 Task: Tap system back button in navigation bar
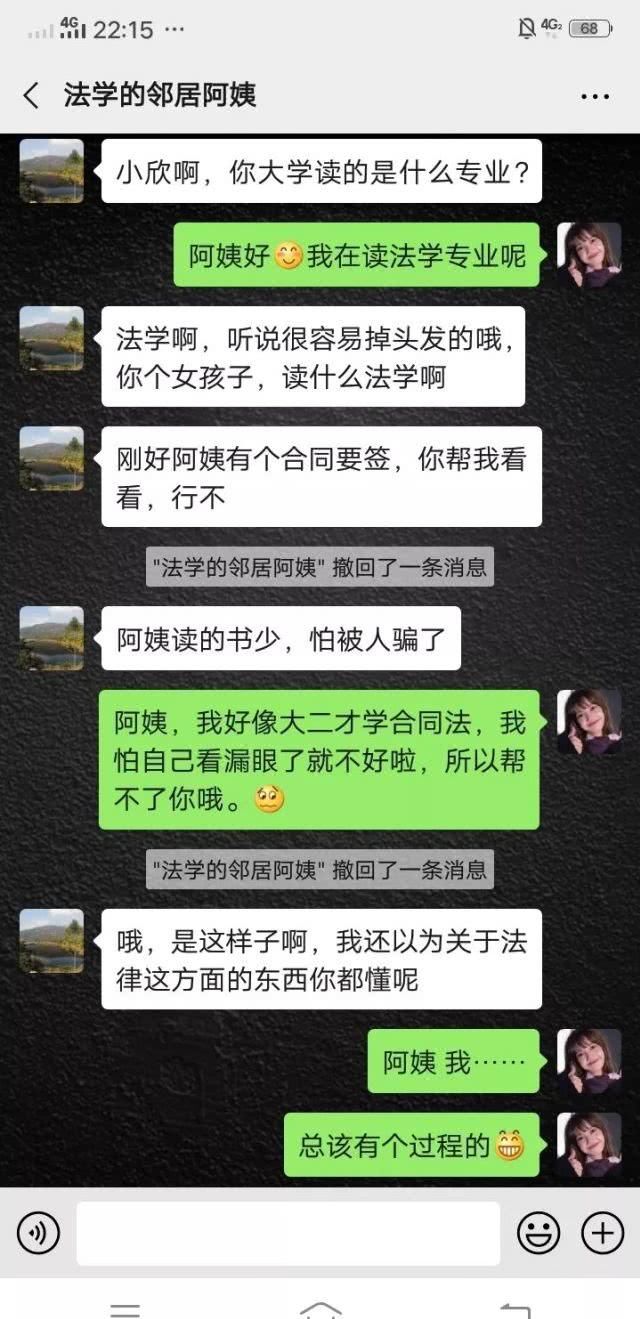(515, 1308)
